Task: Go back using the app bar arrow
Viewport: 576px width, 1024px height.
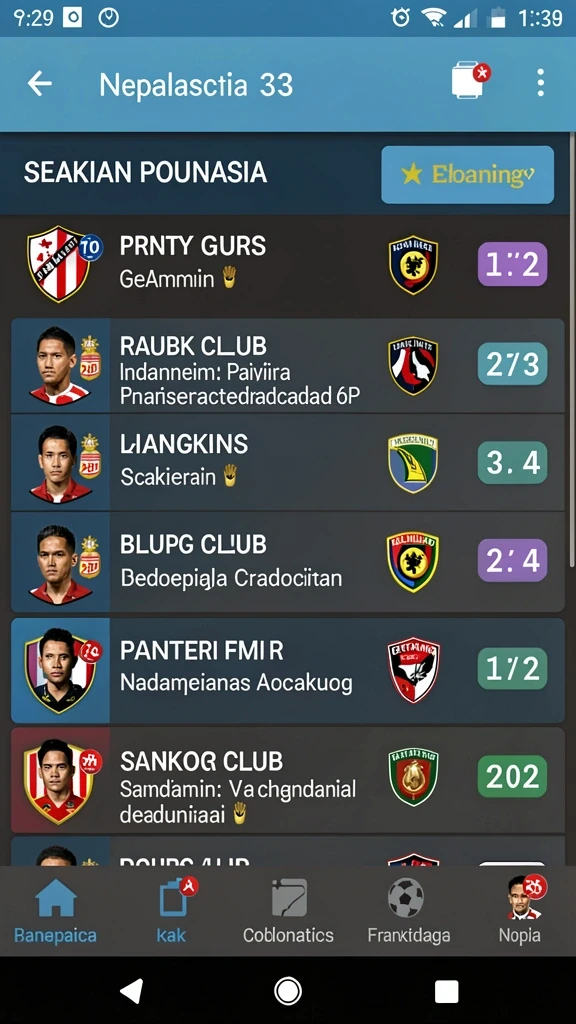Action: point(39,84)
